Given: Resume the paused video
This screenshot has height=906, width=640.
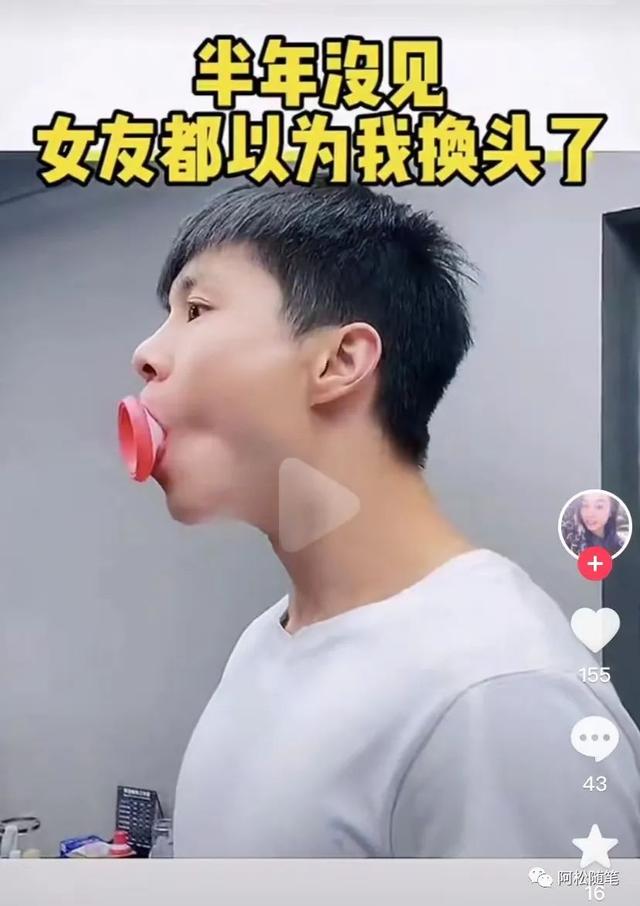Looking at the screenshot, I should (318, 505).
